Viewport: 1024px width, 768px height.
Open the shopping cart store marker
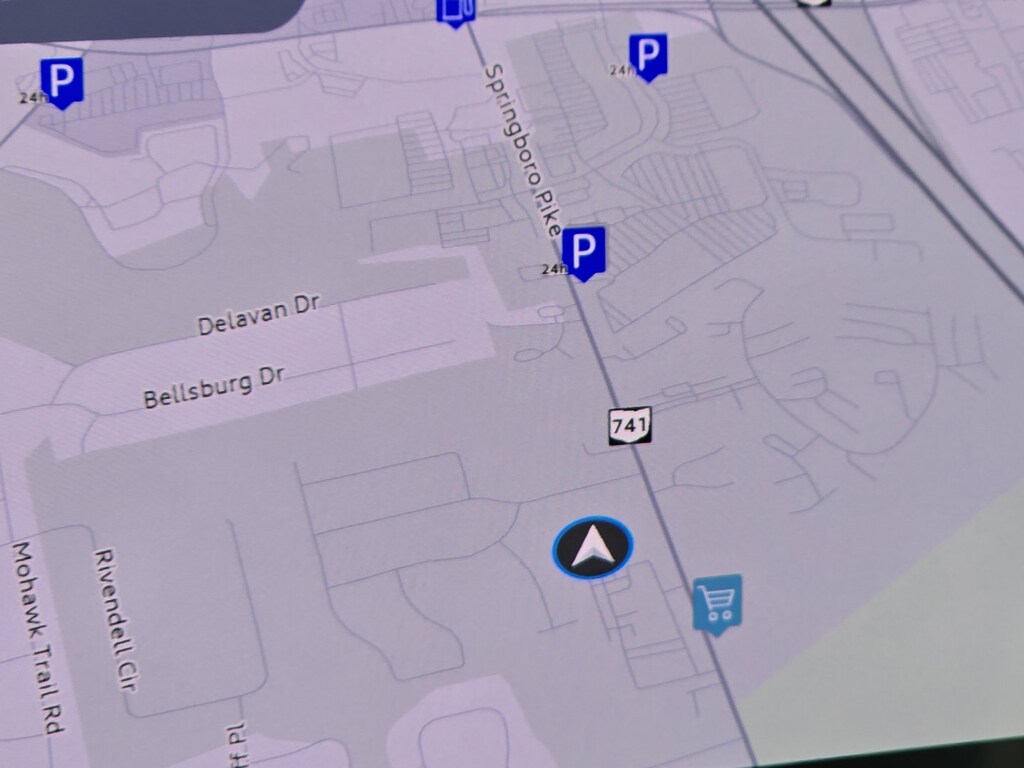717,602
